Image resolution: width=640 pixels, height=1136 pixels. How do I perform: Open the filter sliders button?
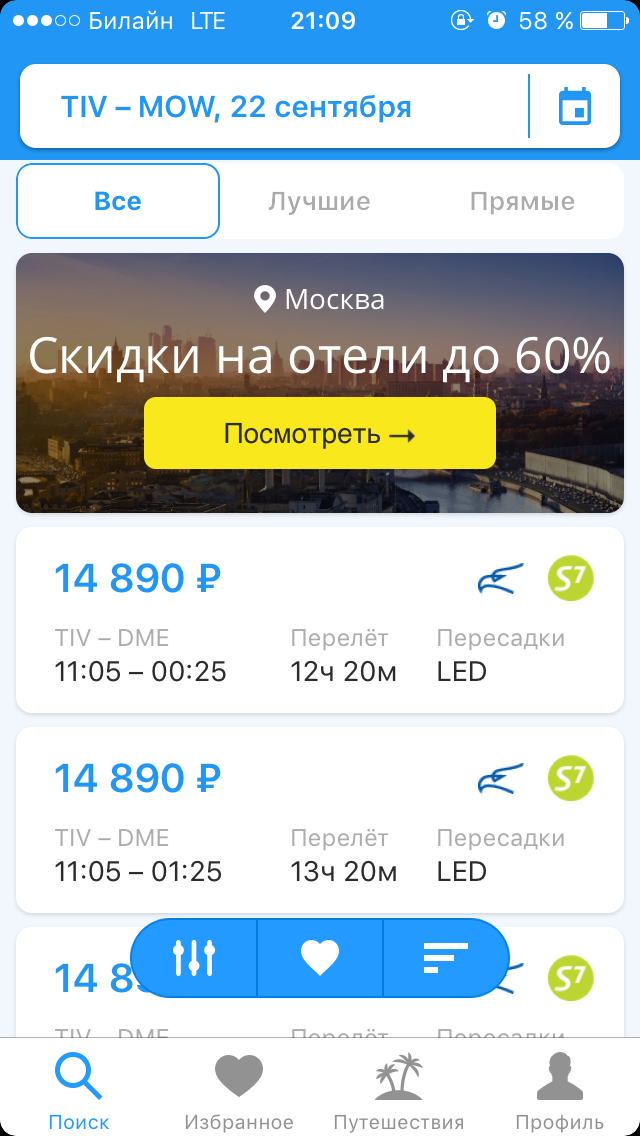tap(194, 958)
